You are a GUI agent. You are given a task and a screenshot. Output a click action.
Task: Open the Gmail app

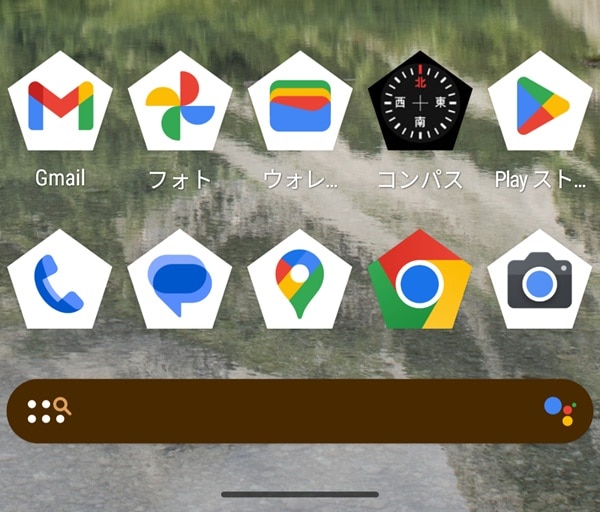60,105
